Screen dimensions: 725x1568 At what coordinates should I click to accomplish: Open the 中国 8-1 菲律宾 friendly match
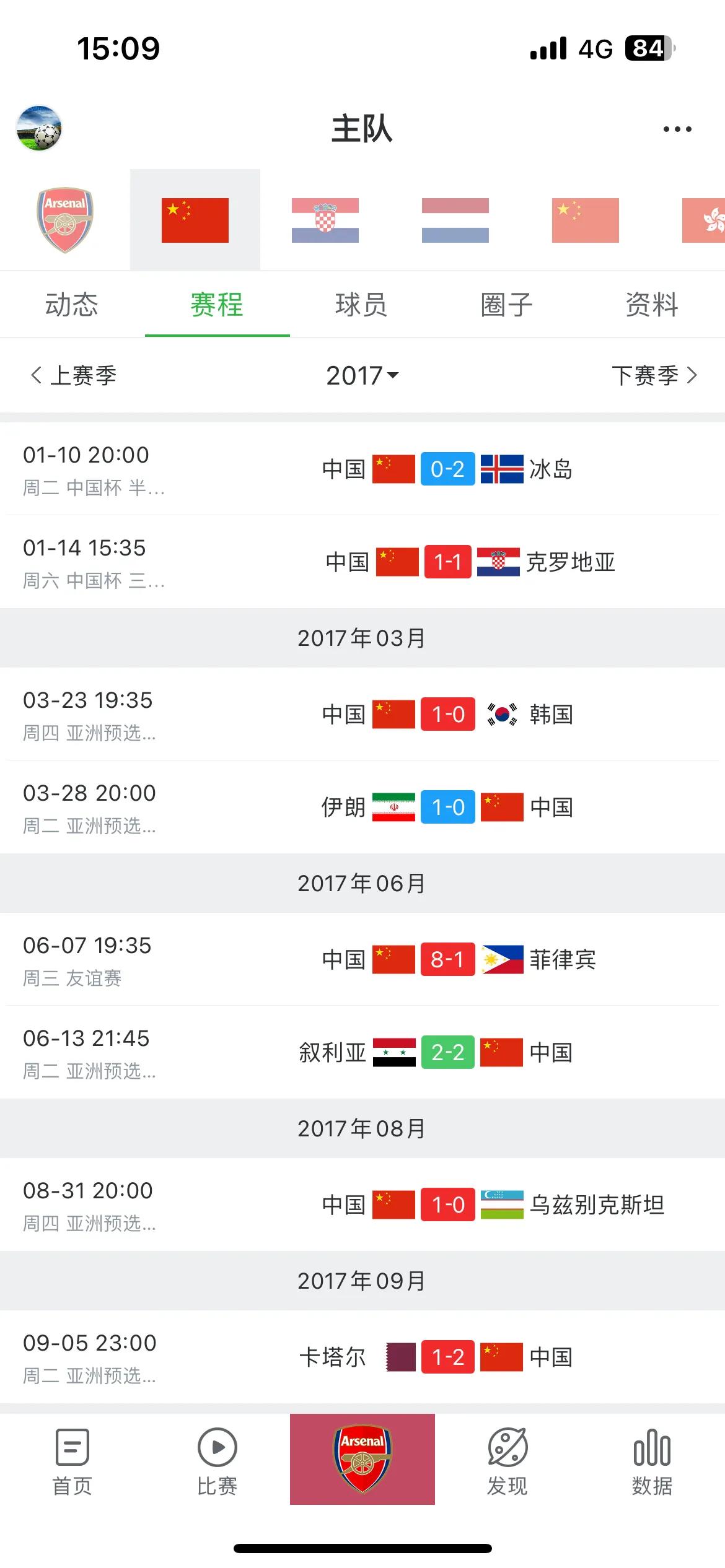pyautogui.click(x=362, y=960)
